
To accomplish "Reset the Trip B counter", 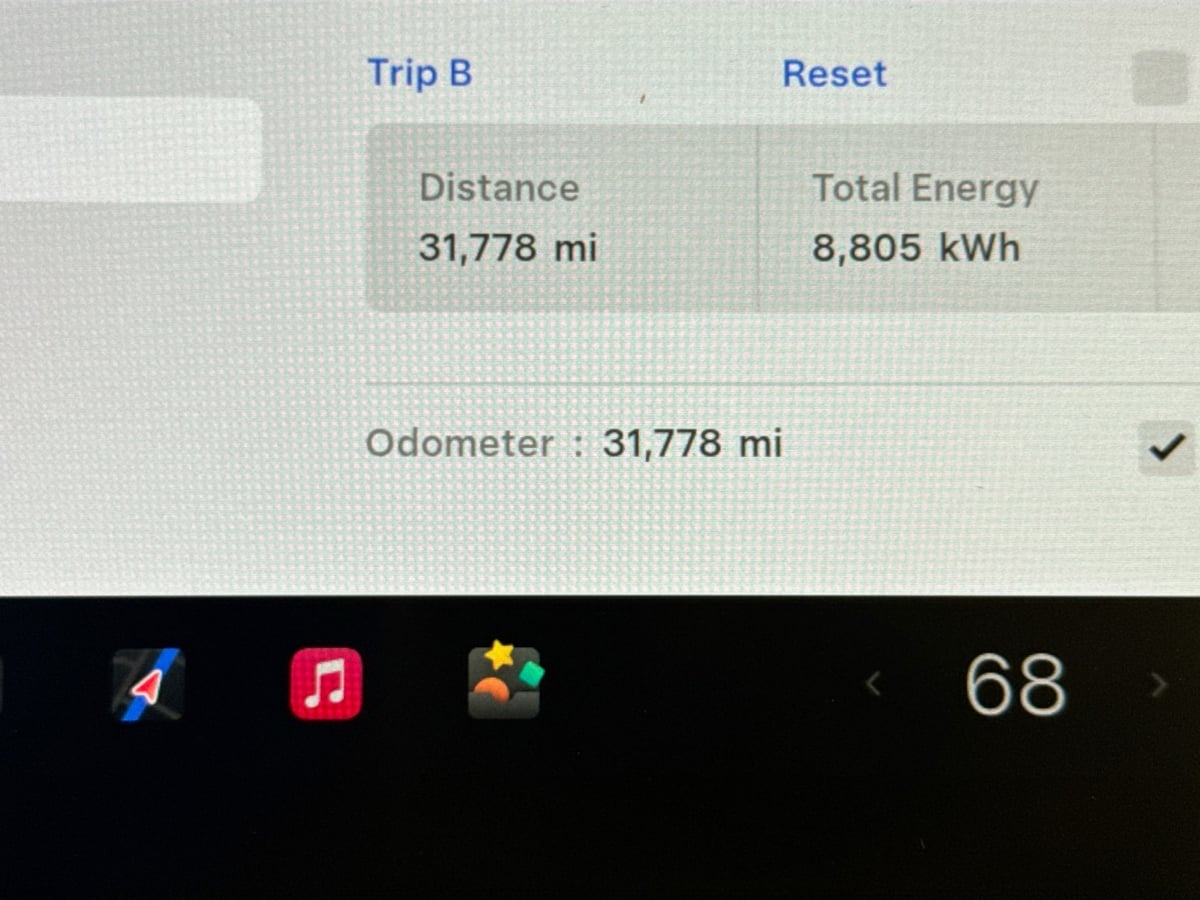I will (x=834, y=74).
